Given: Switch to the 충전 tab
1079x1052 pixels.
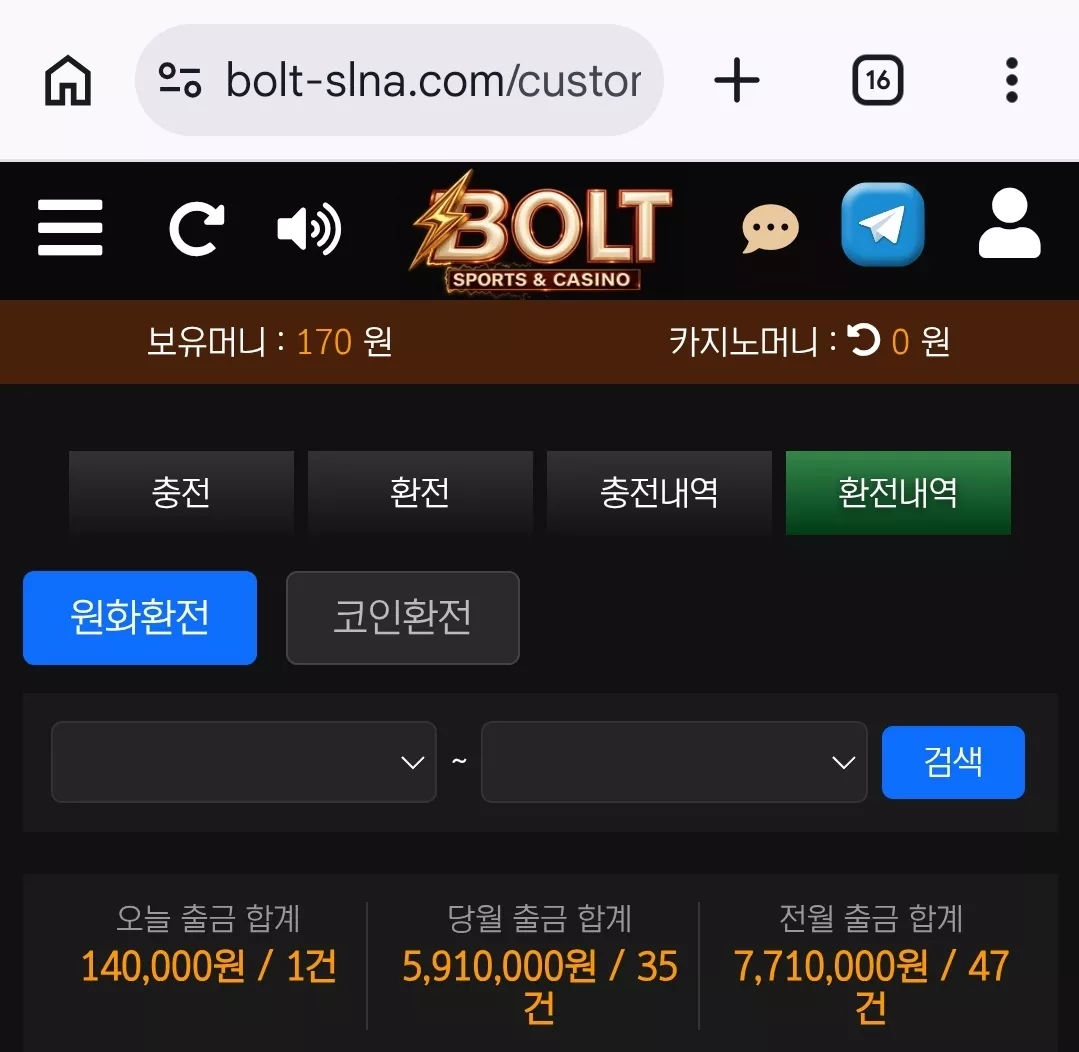Looking at the screenshot, I should click(x=181, y=493).
